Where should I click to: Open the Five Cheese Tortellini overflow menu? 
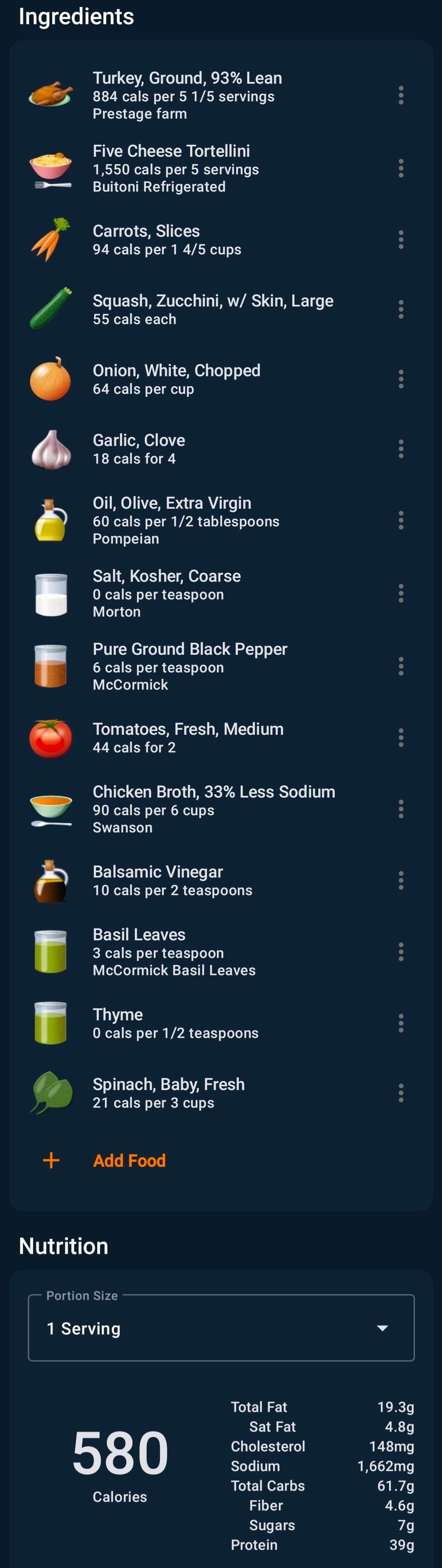401,169
